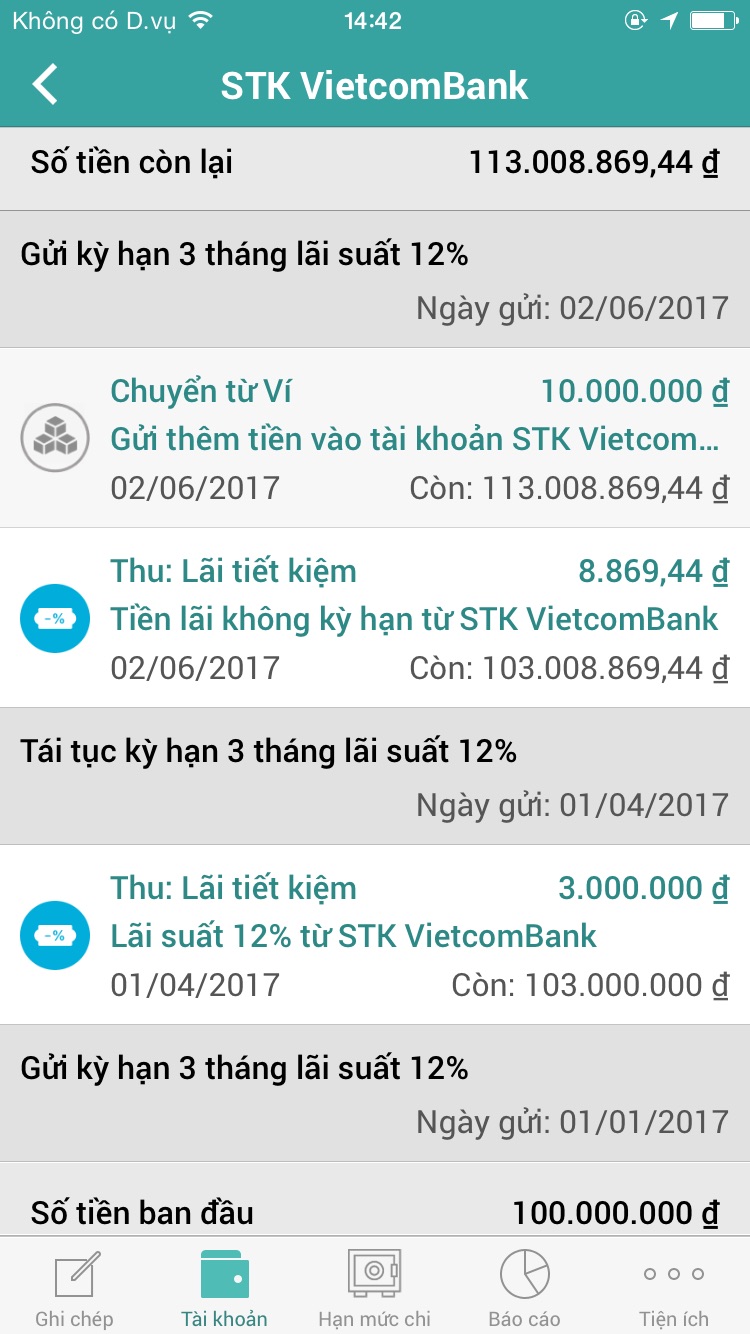Go back using the top-left arrow
750x1334 pixels.
pyautogui.click(x=45, y=85)
